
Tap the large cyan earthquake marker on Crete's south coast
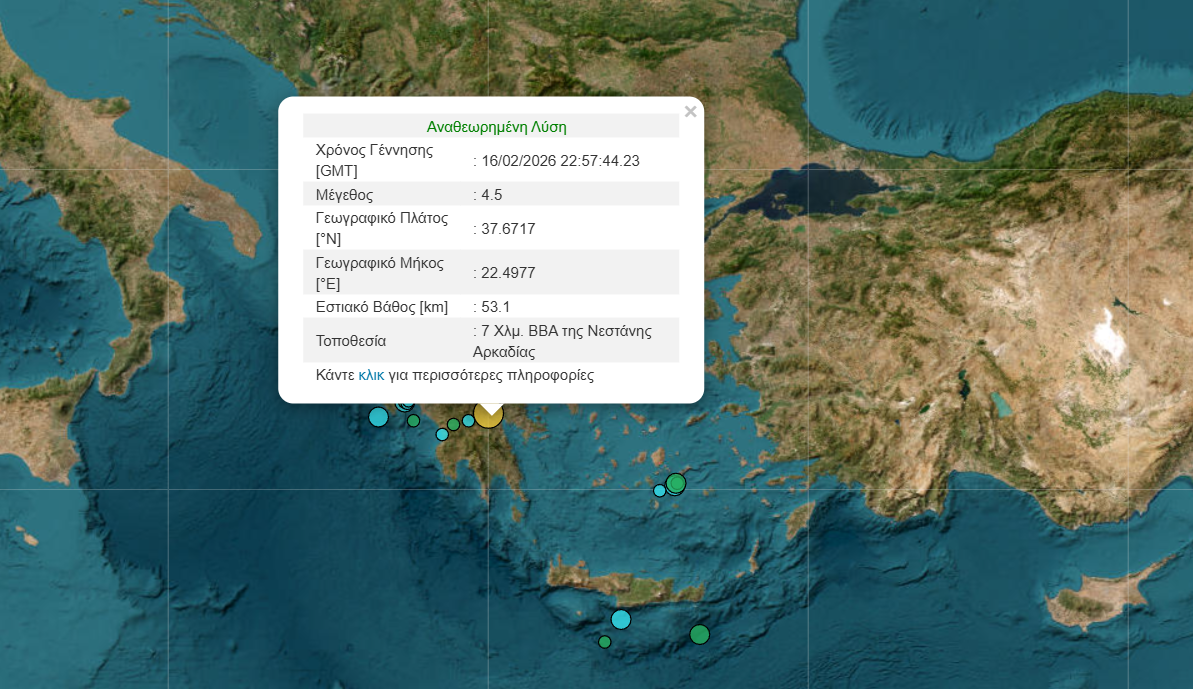(x=621, y=619)
